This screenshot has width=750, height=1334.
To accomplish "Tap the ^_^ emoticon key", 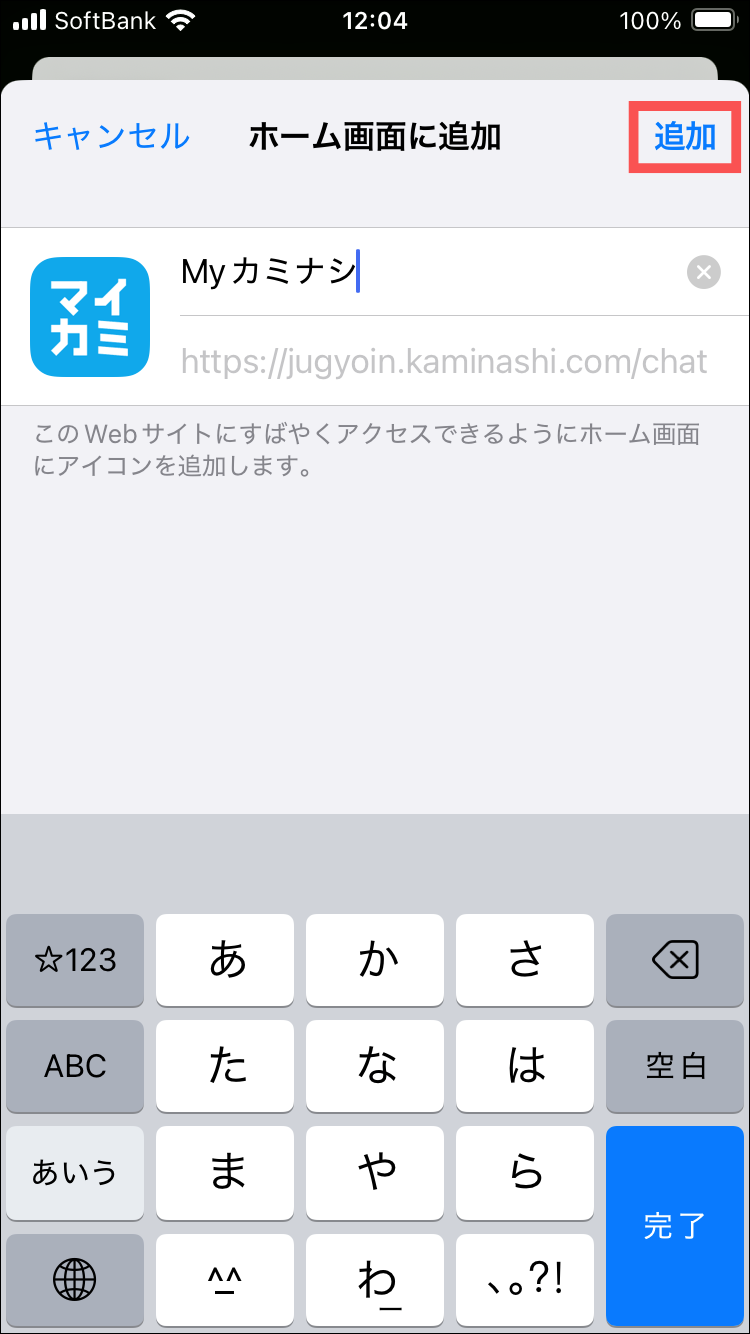I will tap(226, 1277).
